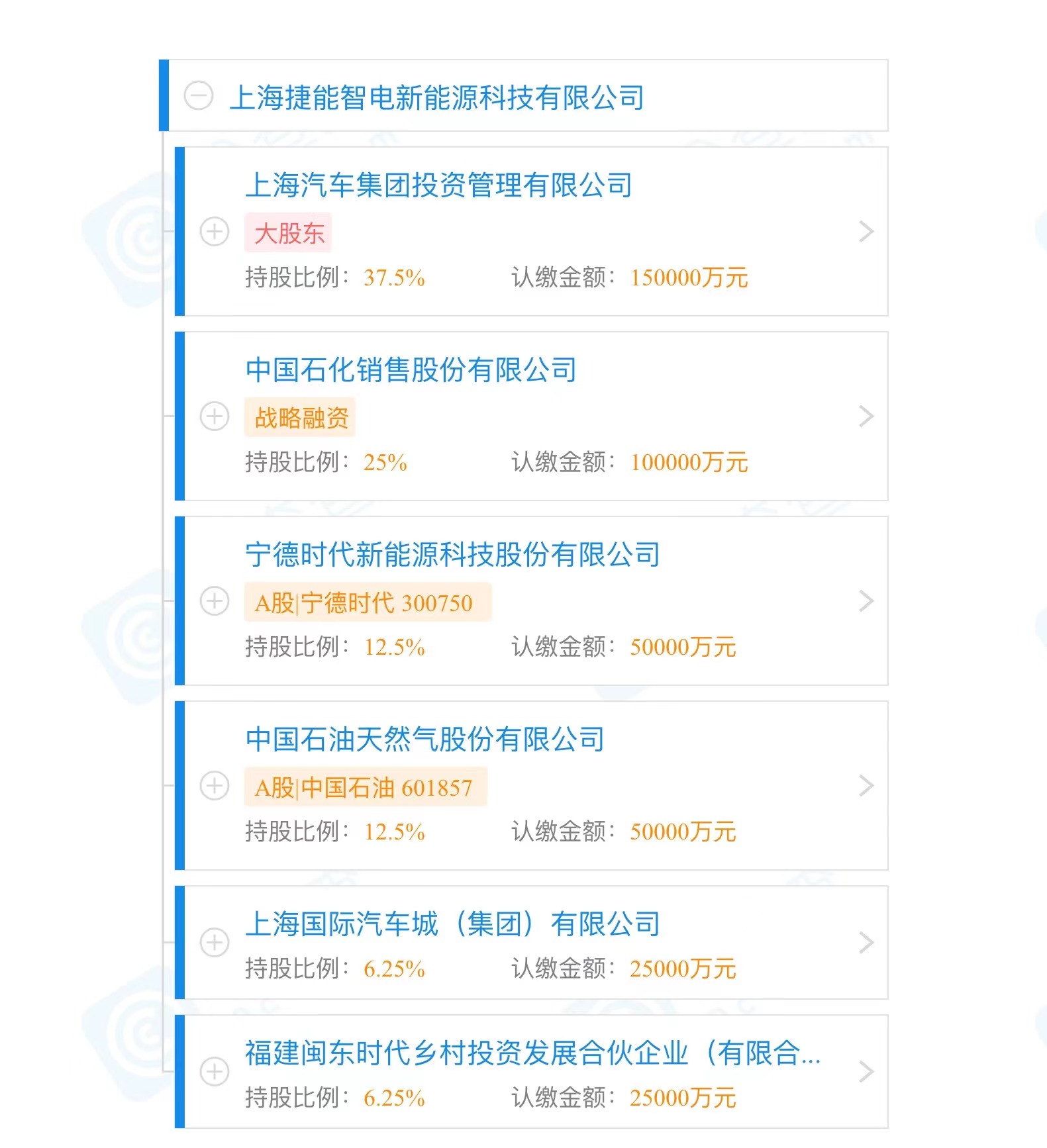The image size is (1047, 1148).
Task: Expand 中国石油天然气股份有限公司 node
Action: pyautogui.click(x=215, y=786)
